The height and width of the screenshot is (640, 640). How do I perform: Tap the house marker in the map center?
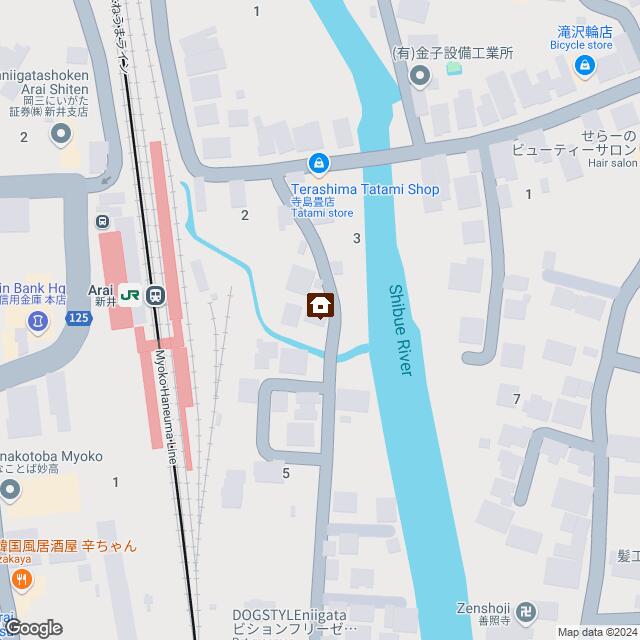[x=320, y=305]
